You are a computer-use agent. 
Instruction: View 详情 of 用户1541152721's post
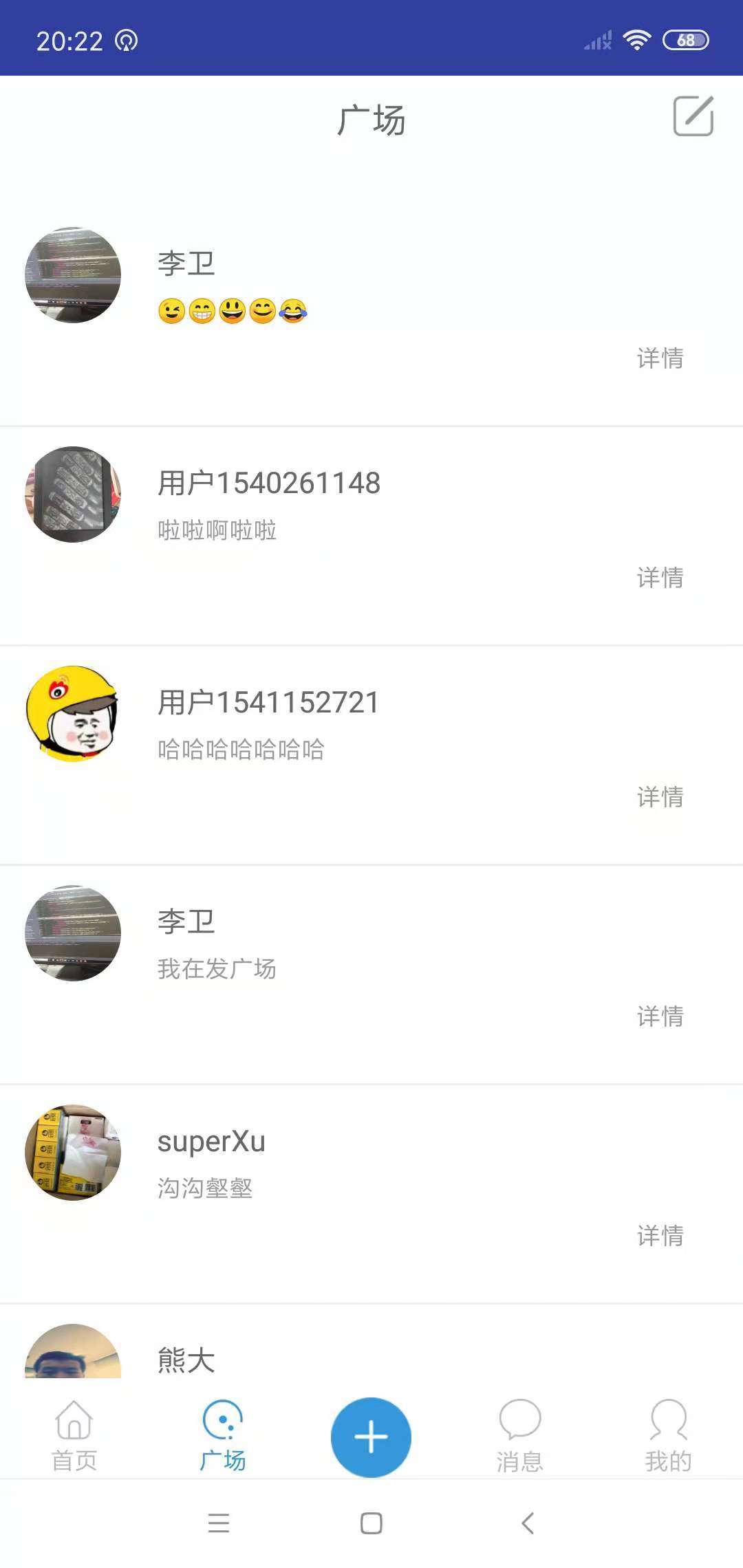click(x=660, y=797)
